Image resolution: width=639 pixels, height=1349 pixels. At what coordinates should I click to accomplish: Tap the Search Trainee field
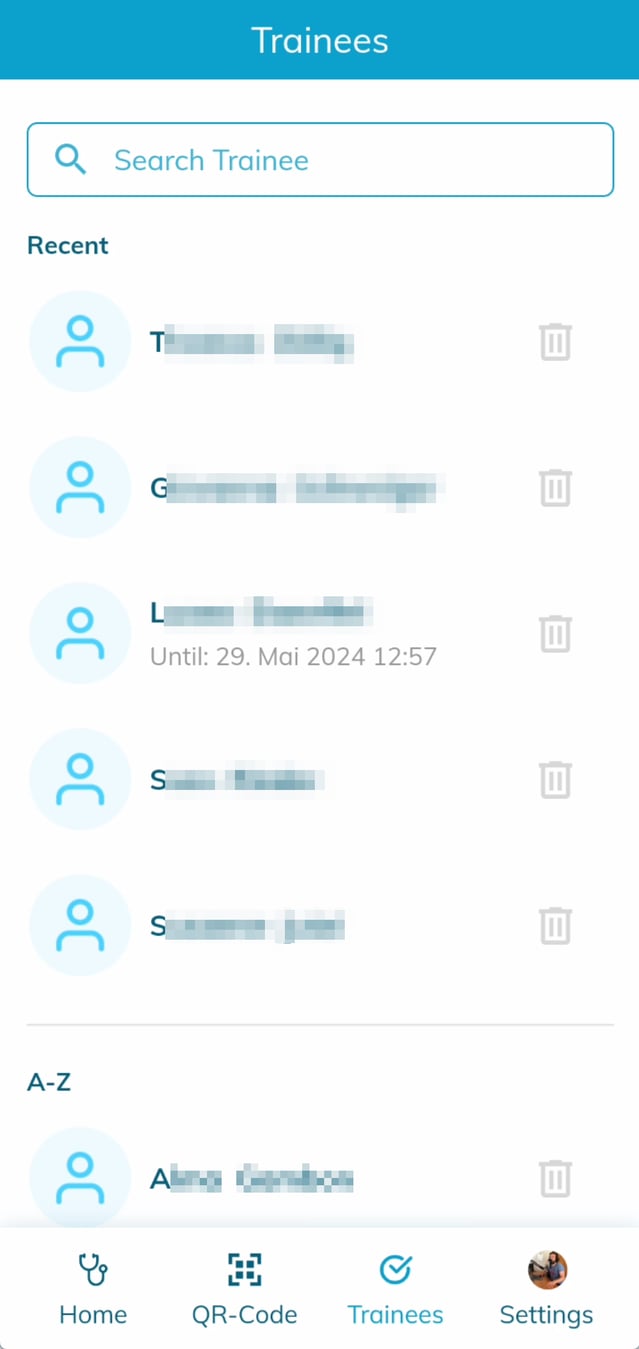pos(320,160)
